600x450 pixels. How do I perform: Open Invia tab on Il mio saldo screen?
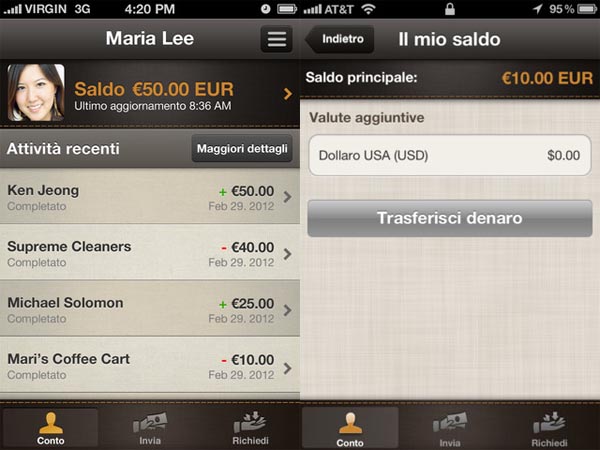click(x=450, y=428)
